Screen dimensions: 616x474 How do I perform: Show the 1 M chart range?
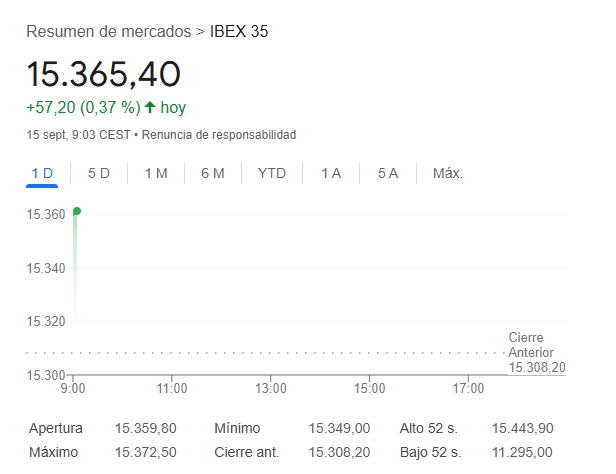[x=156, y=174]
